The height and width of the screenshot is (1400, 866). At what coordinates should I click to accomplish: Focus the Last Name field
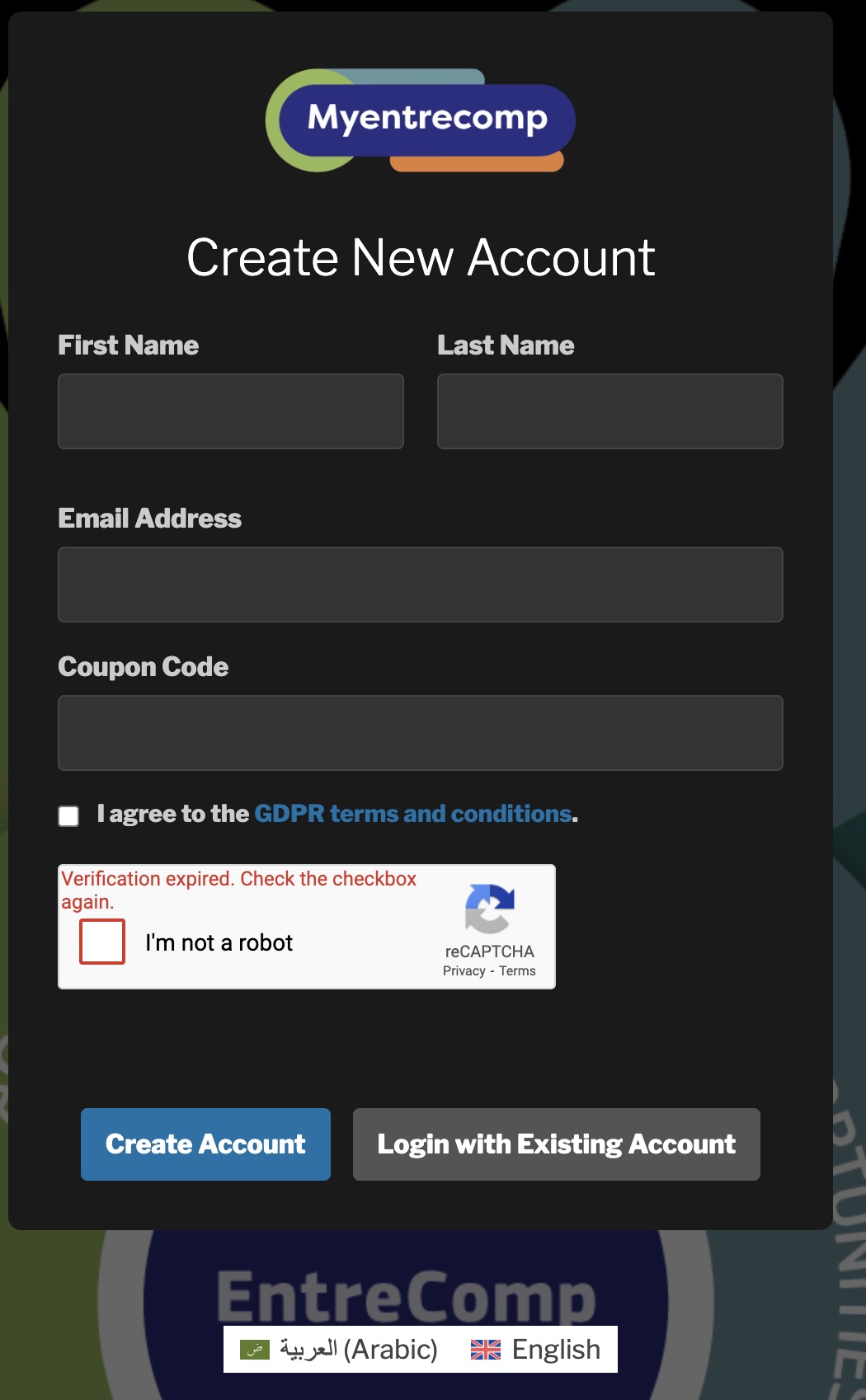tap(610, 411)
